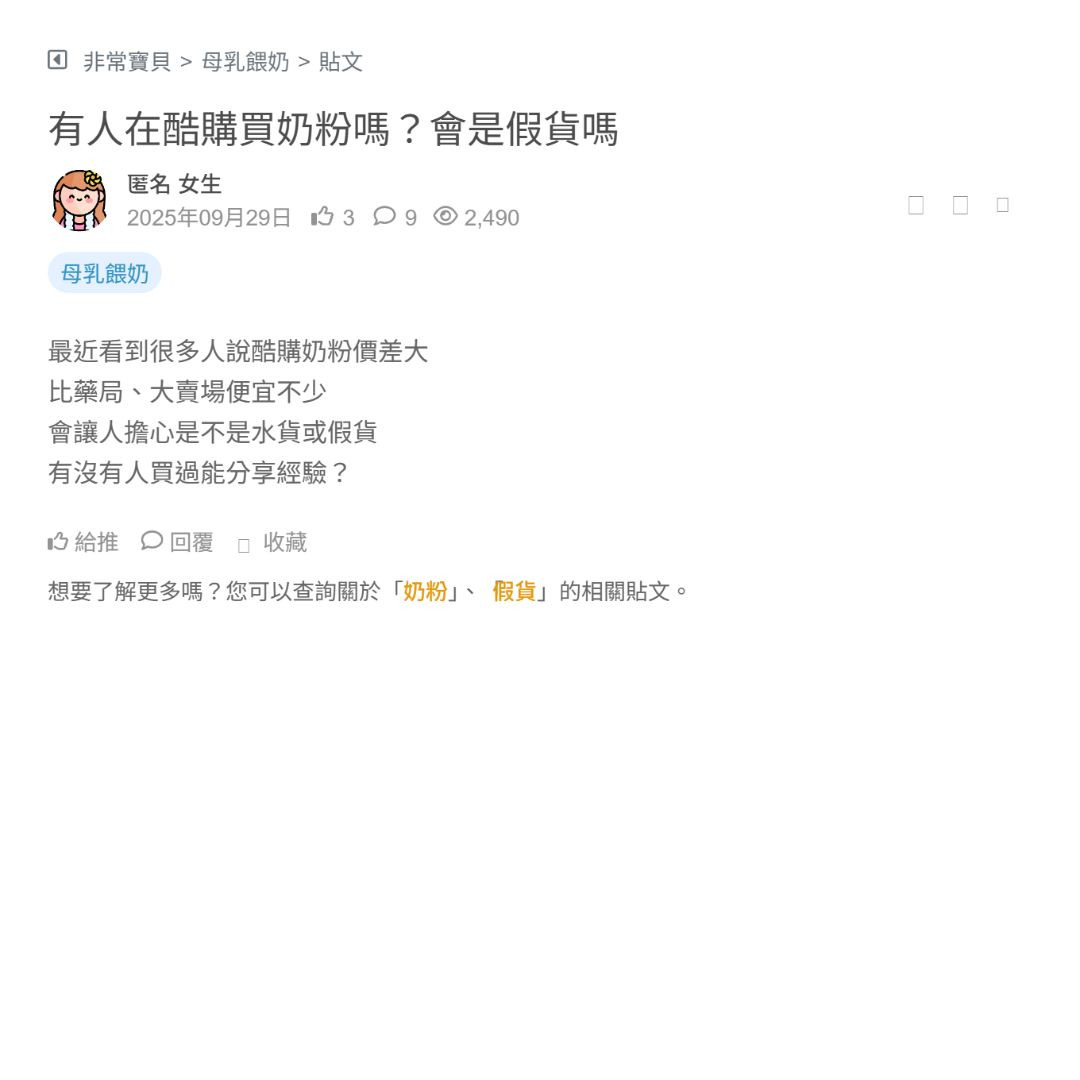Viewport: 1080px width, 1080px height.
Task: Open the anonymous author's avatar
Action: 79,200
